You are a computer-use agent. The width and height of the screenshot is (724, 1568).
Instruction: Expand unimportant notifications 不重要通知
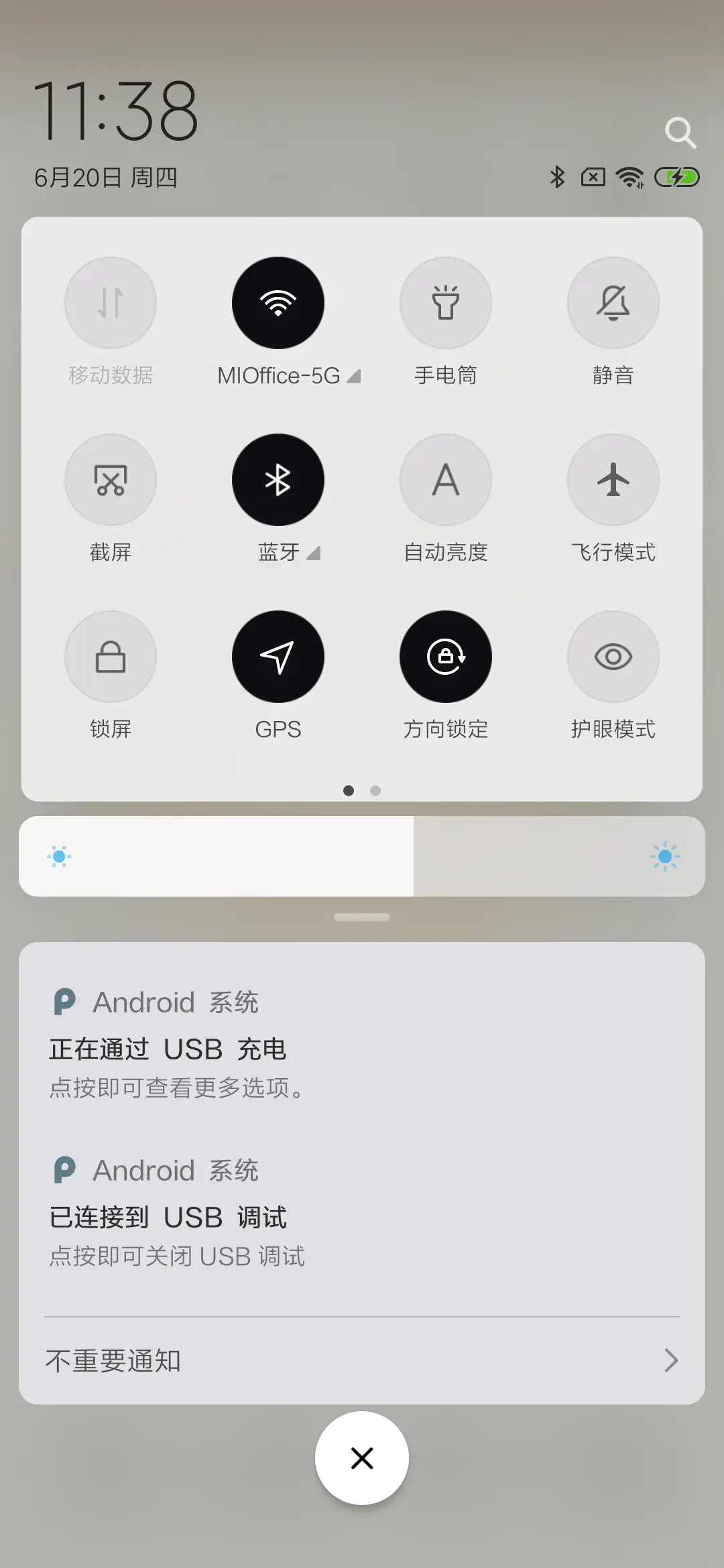coord(362,1360)
